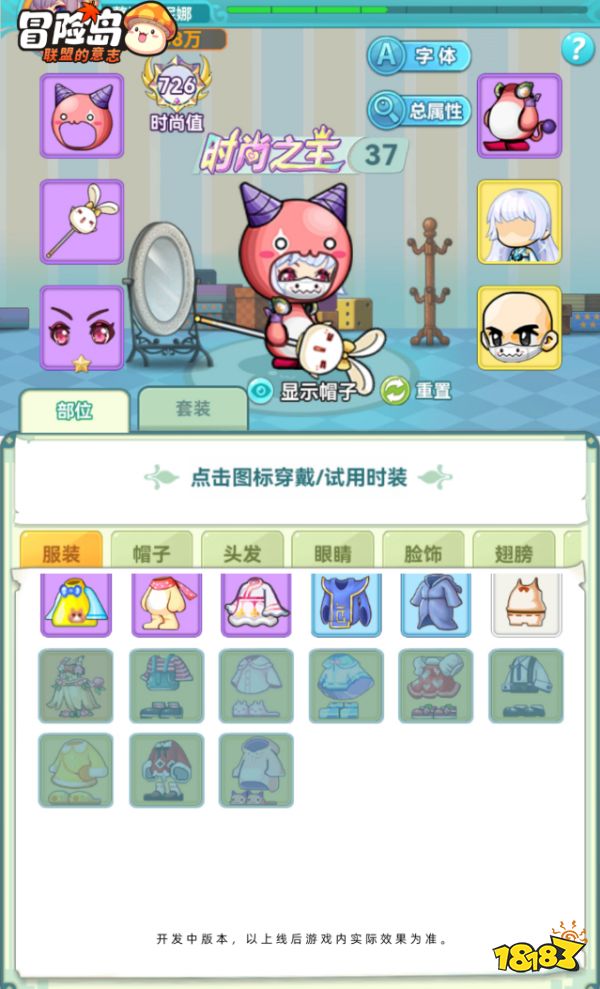
Task: Open the help question mark icon
Action: [577, 47]
